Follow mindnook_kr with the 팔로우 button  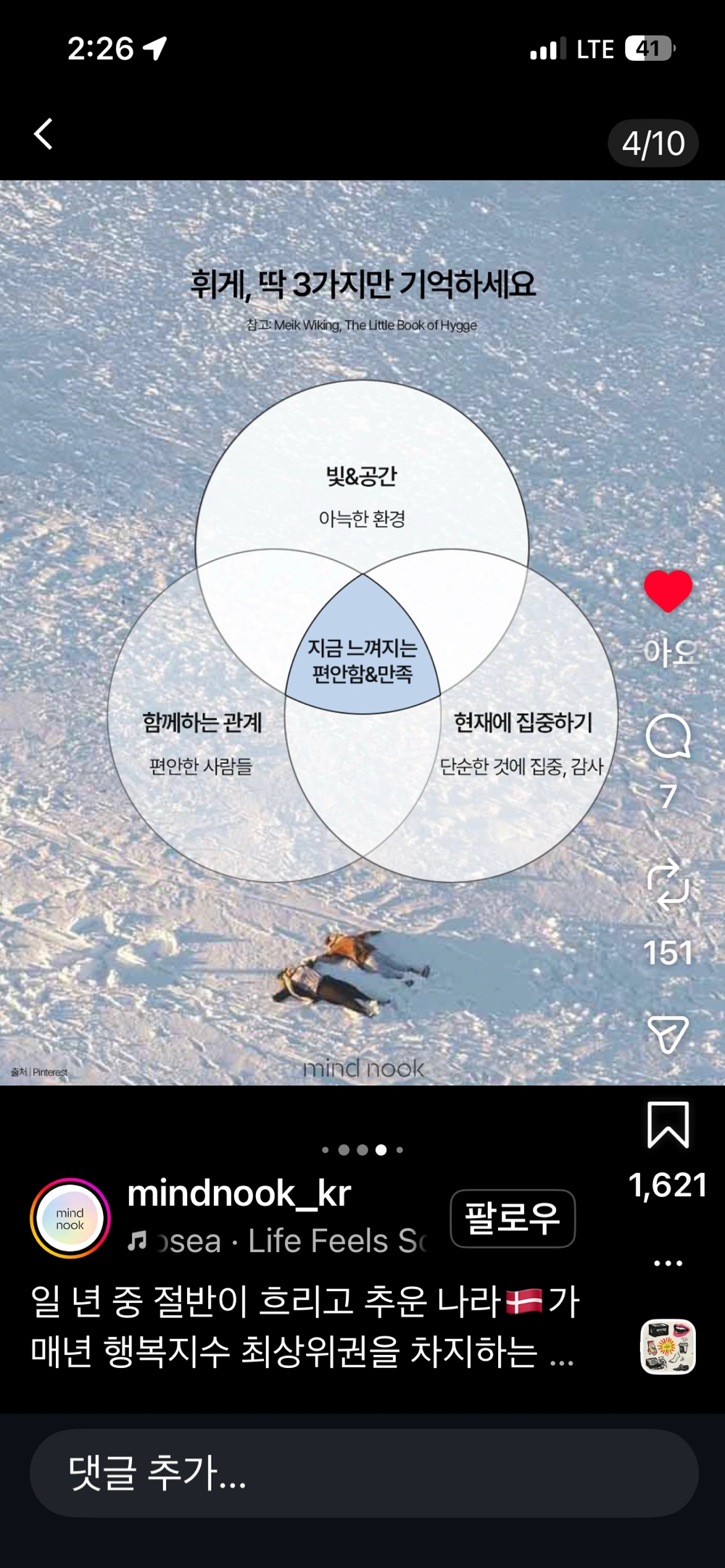coord(513,1218)
